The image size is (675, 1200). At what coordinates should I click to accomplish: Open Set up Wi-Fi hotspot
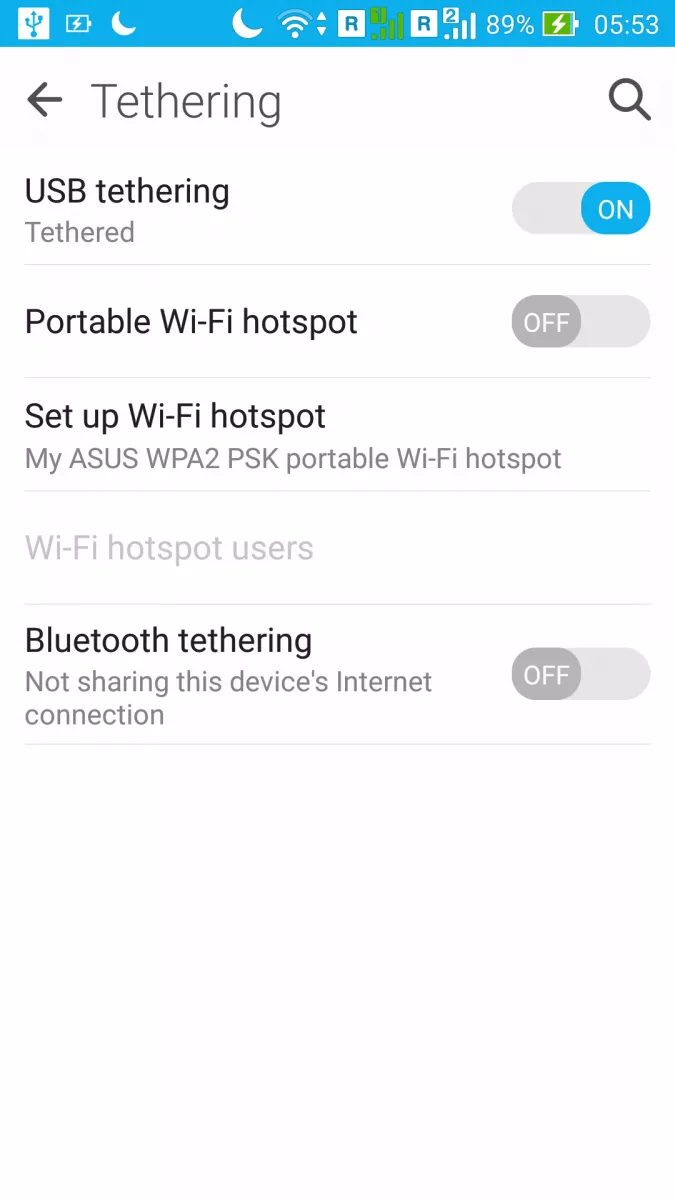click(x=337, y=435)
